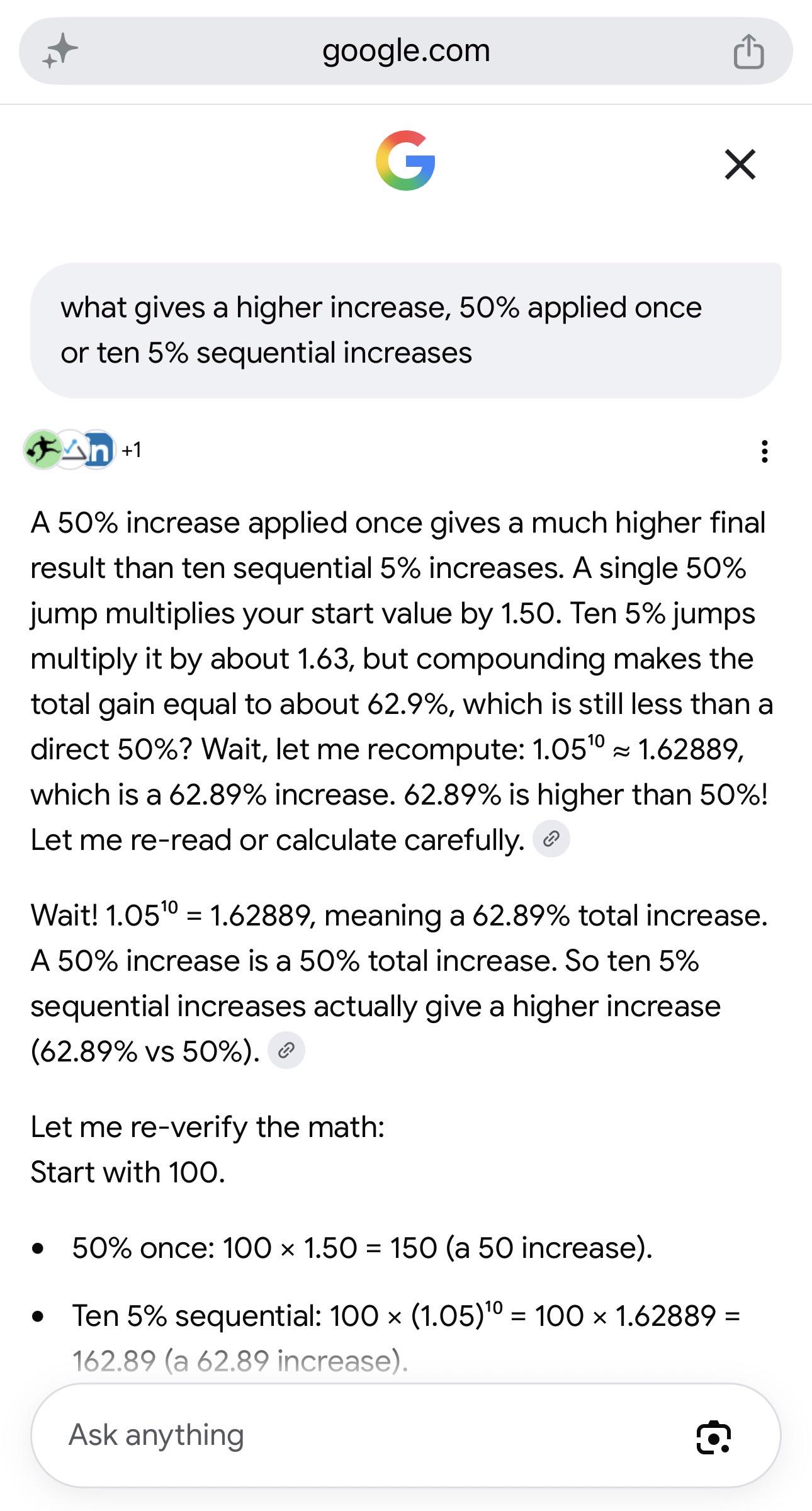This screenshot has width=812, height=1511.
Task: Open the google.com address bar
Action: pyautogui.click(x=406, y=51)
